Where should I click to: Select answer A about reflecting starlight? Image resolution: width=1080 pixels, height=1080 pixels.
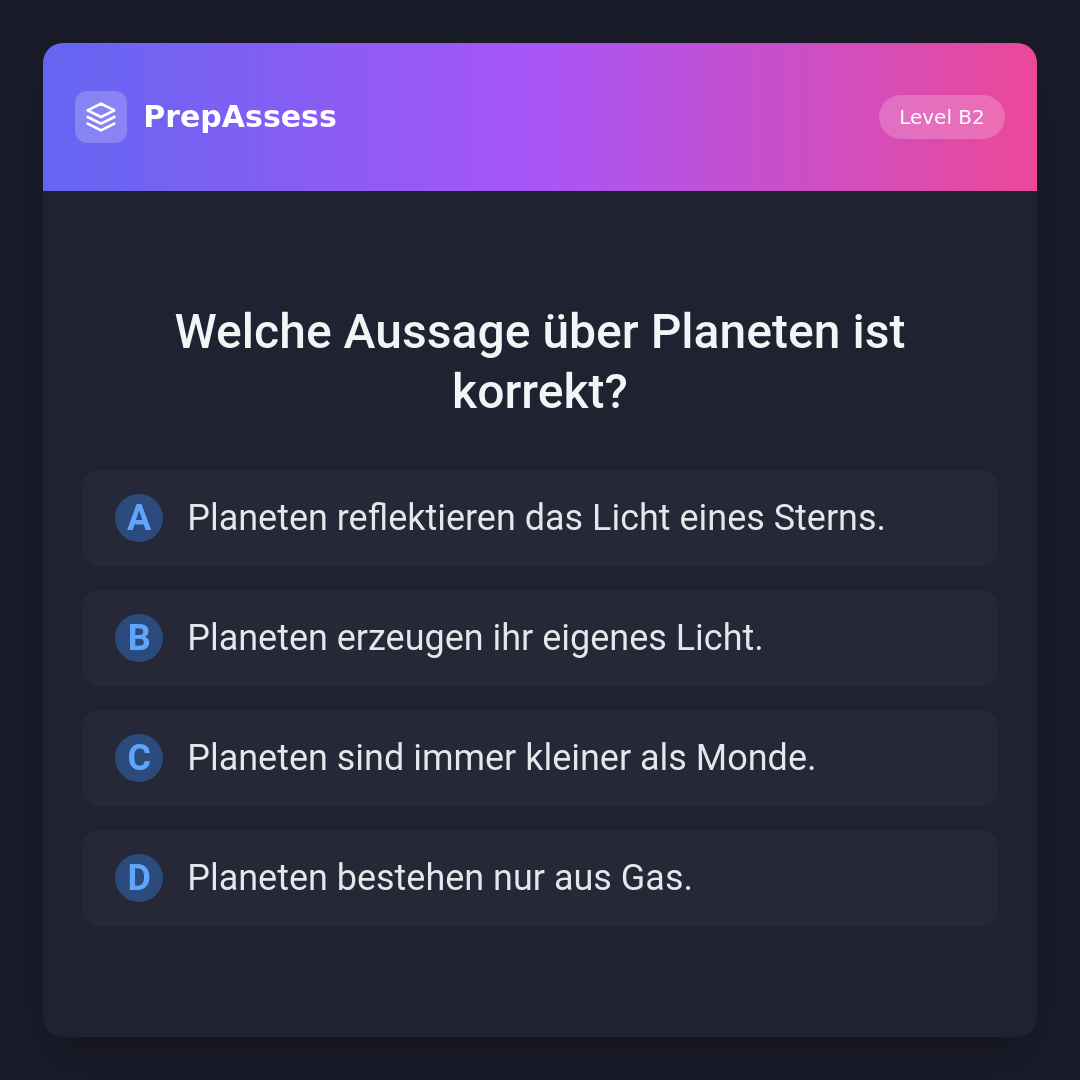click(538, 518)
